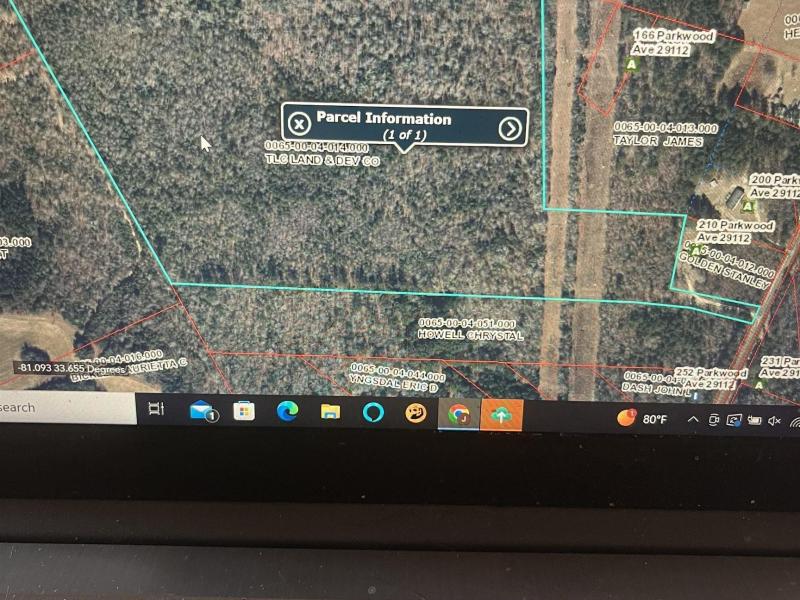Switch to the Google Chrome window
The width and height of the screenshot is (800, 600).
[459, 414]
